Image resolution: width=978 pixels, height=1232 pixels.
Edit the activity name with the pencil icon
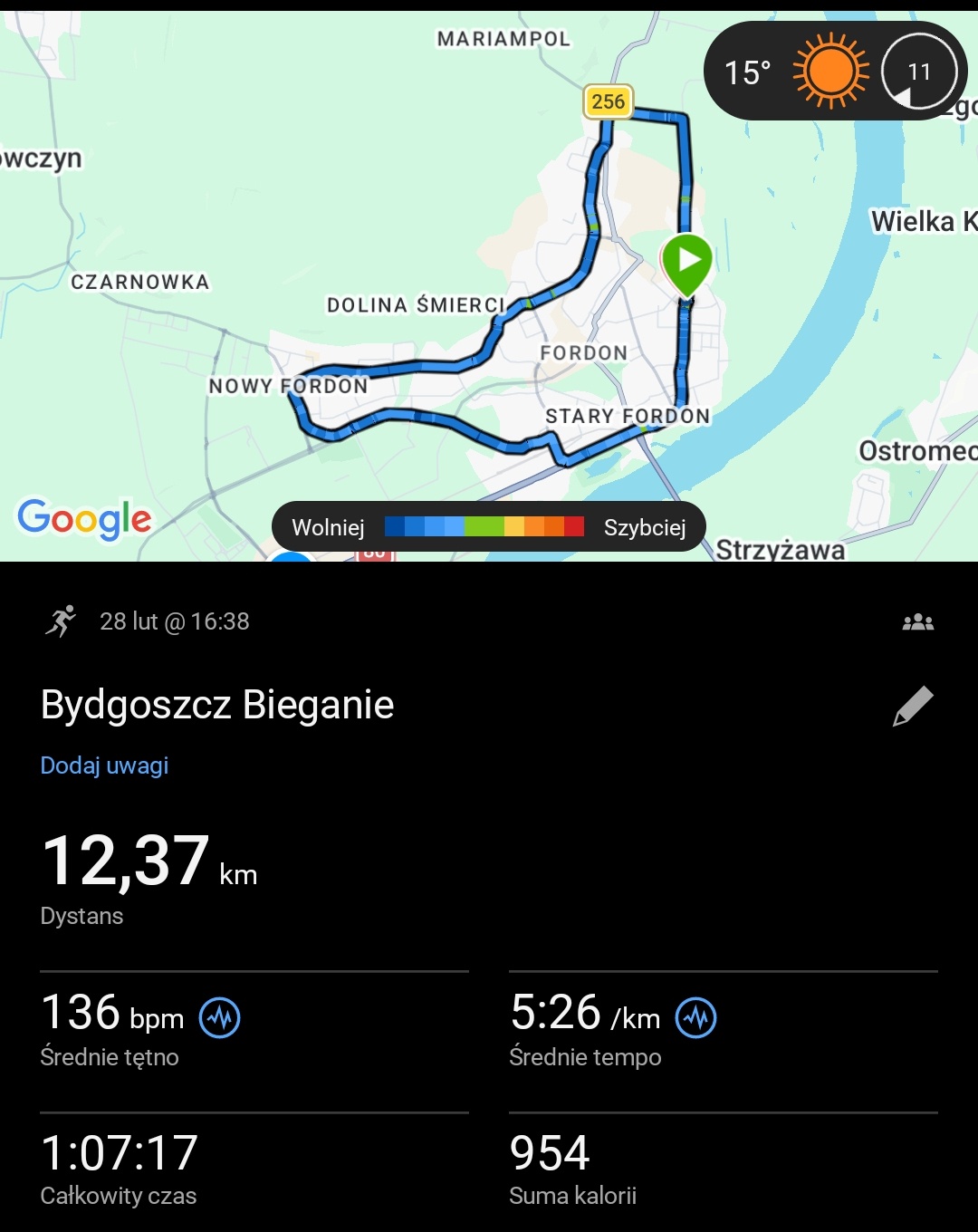(913, 707)
